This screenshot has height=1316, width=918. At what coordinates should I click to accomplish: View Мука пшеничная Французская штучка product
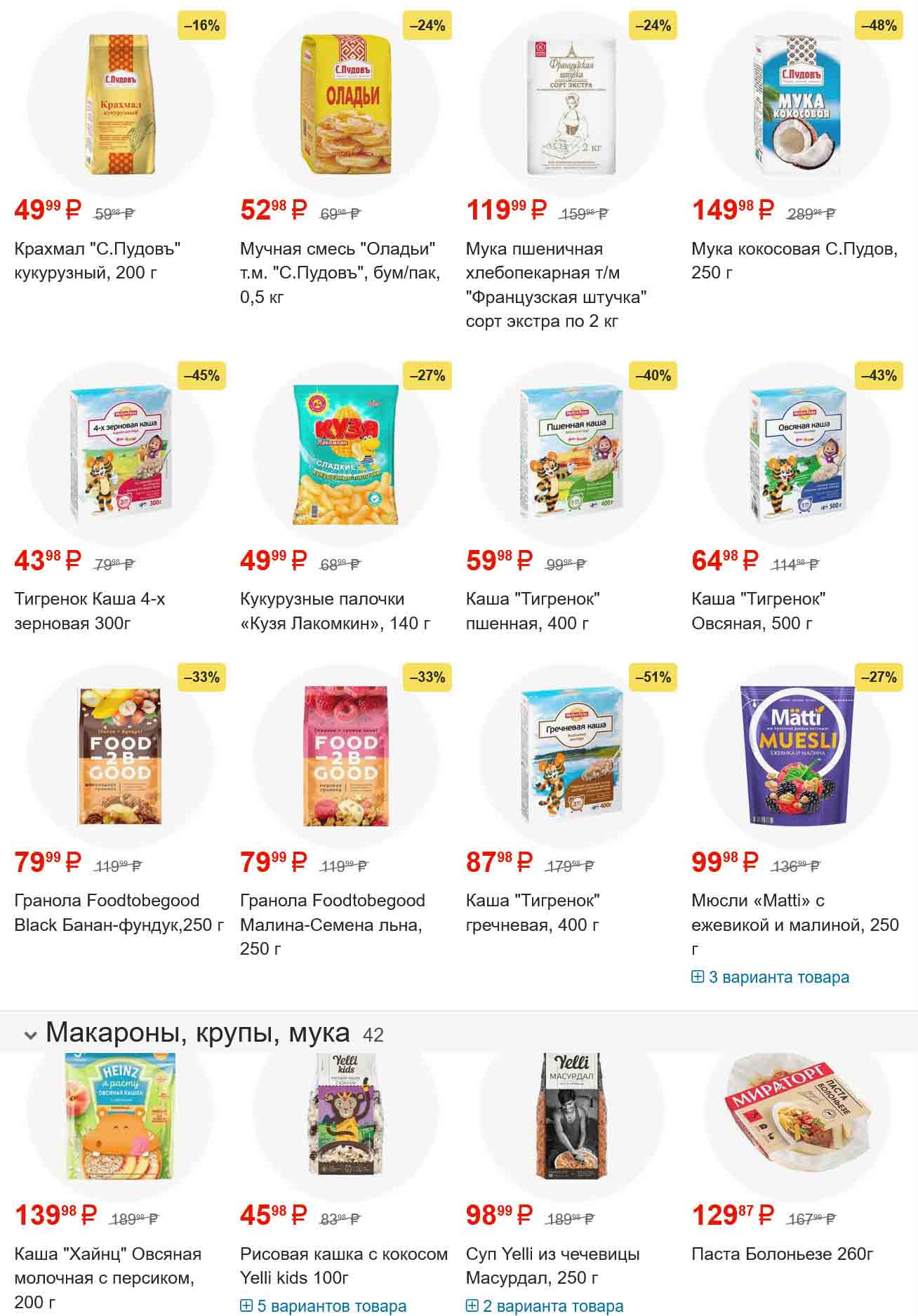pos(556,285)
